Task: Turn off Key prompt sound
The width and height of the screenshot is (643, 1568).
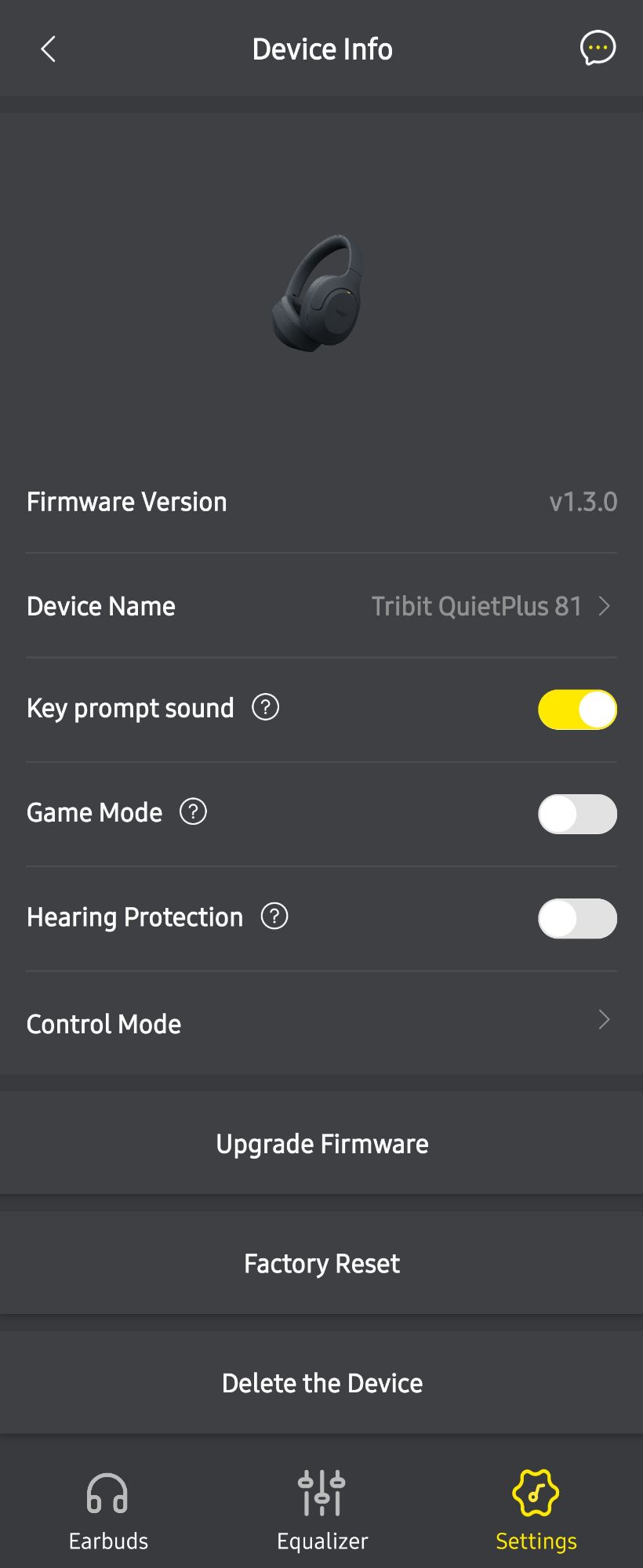Action: (x=577, y=710)
